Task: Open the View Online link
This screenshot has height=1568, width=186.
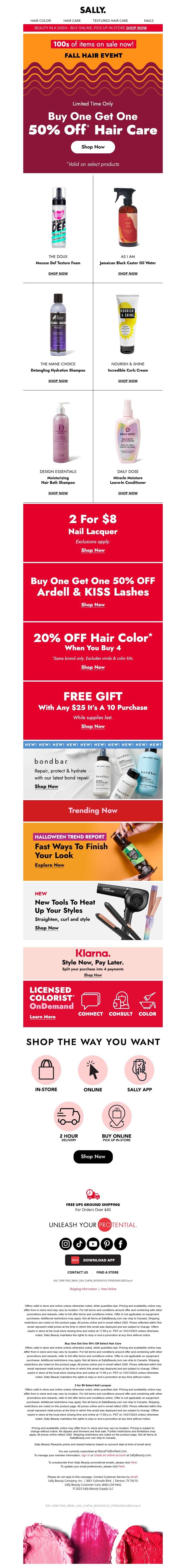Action: pyautogui.click(x=109, y=1289)
